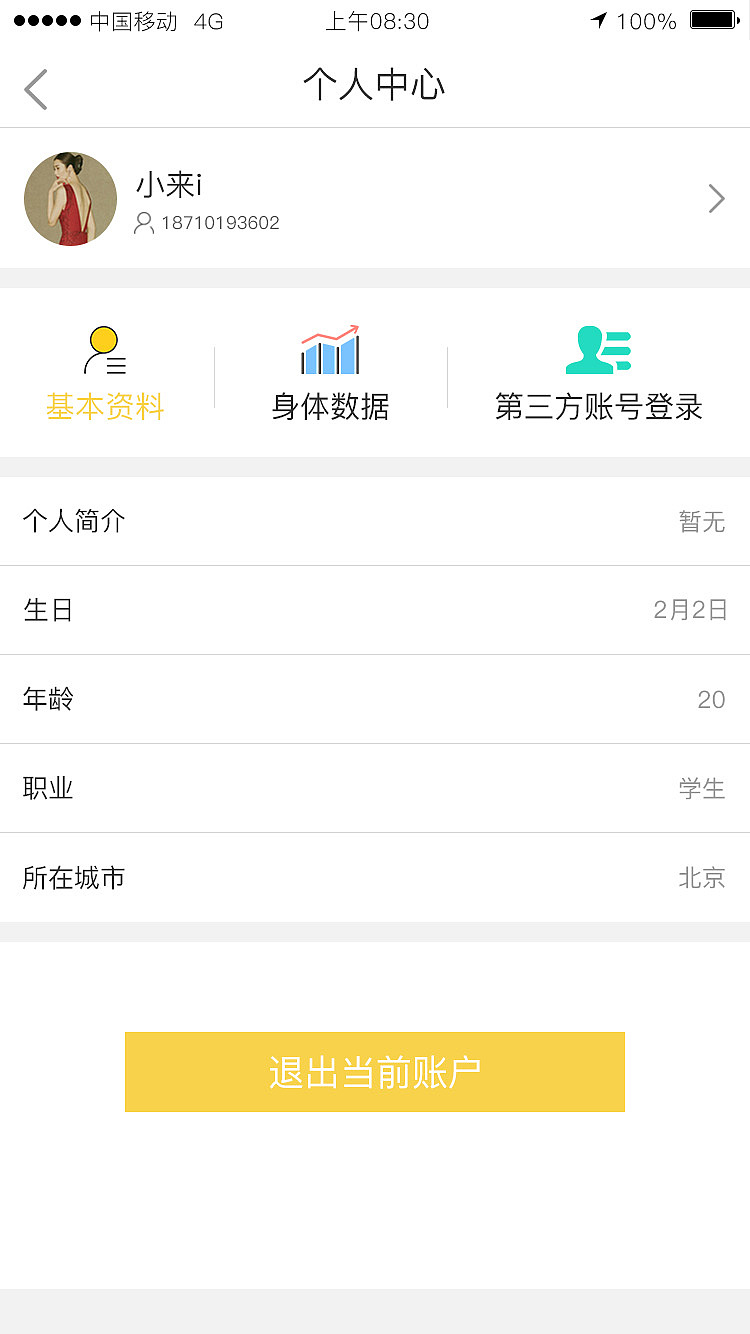Expand profile details via right chevron
750x1334 pixels.
click(716, 198)
